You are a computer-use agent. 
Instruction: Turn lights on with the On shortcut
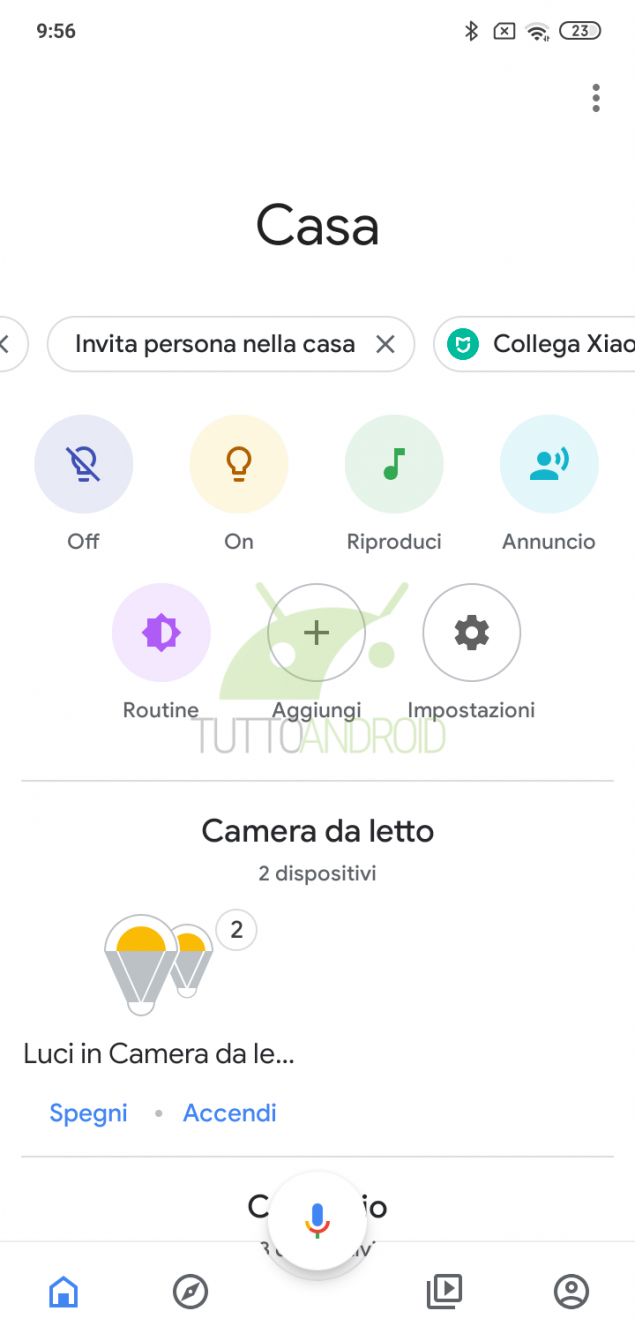tap(238, 464)
